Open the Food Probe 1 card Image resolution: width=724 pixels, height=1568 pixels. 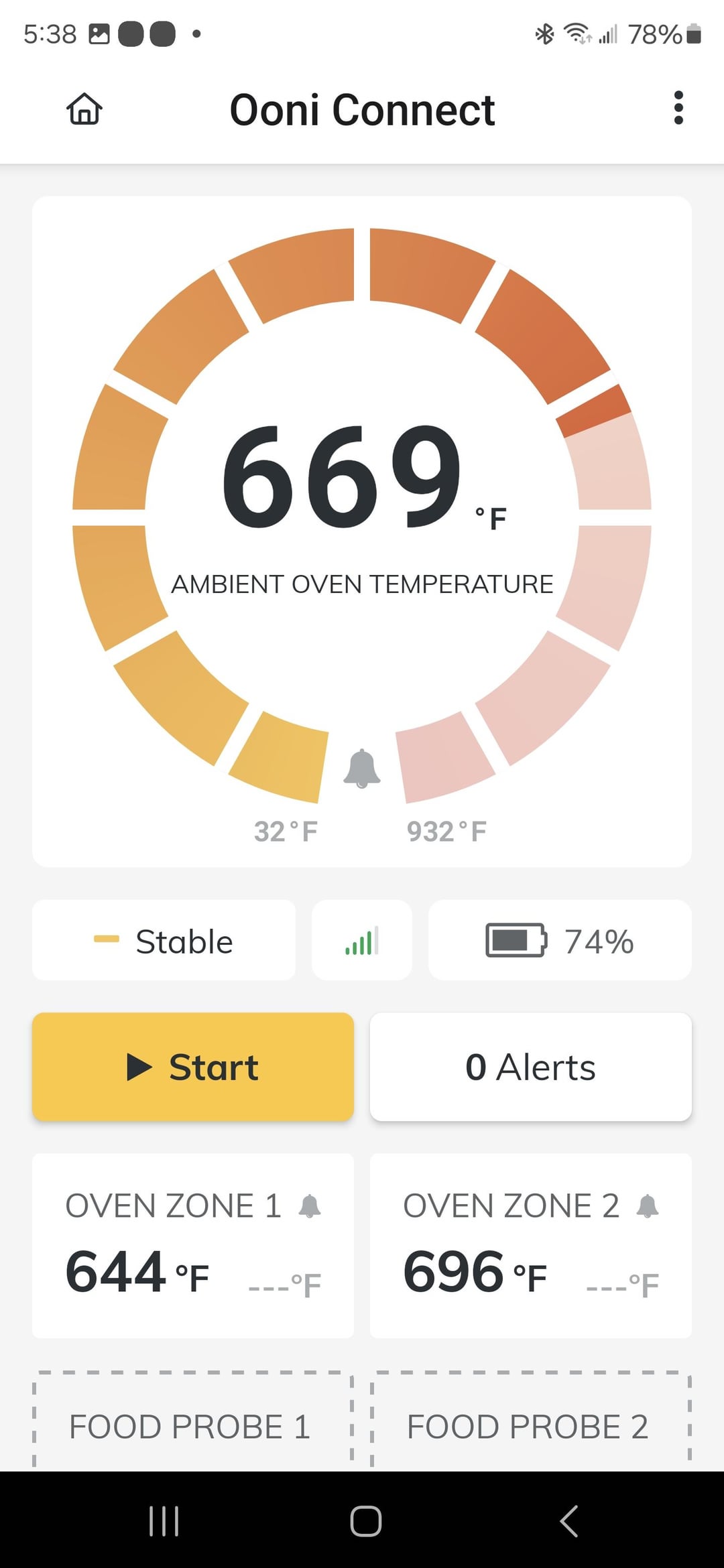193,1423
